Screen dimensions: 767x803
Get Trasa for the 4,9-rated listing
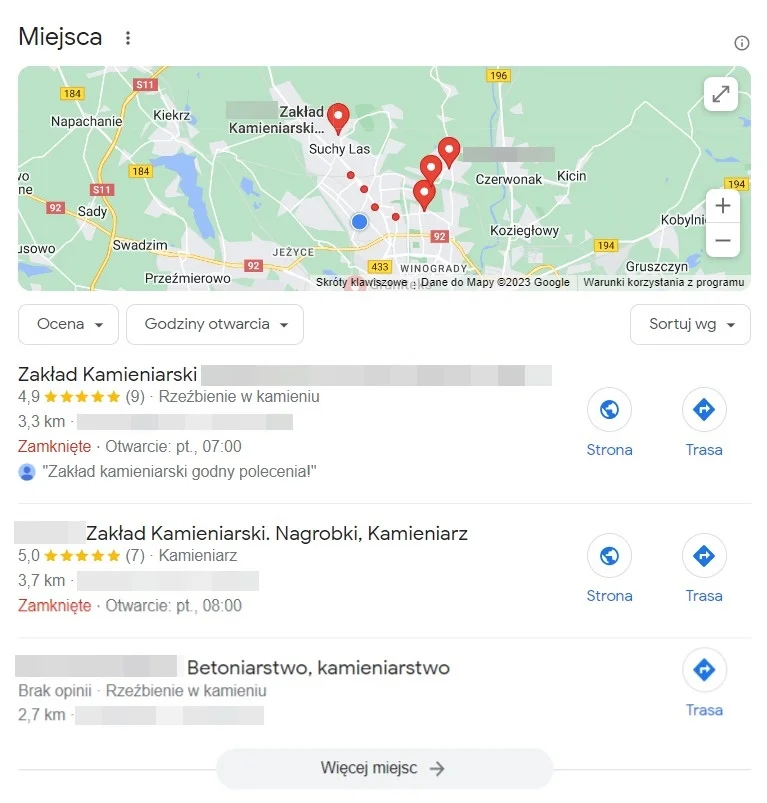pos(704,410)
